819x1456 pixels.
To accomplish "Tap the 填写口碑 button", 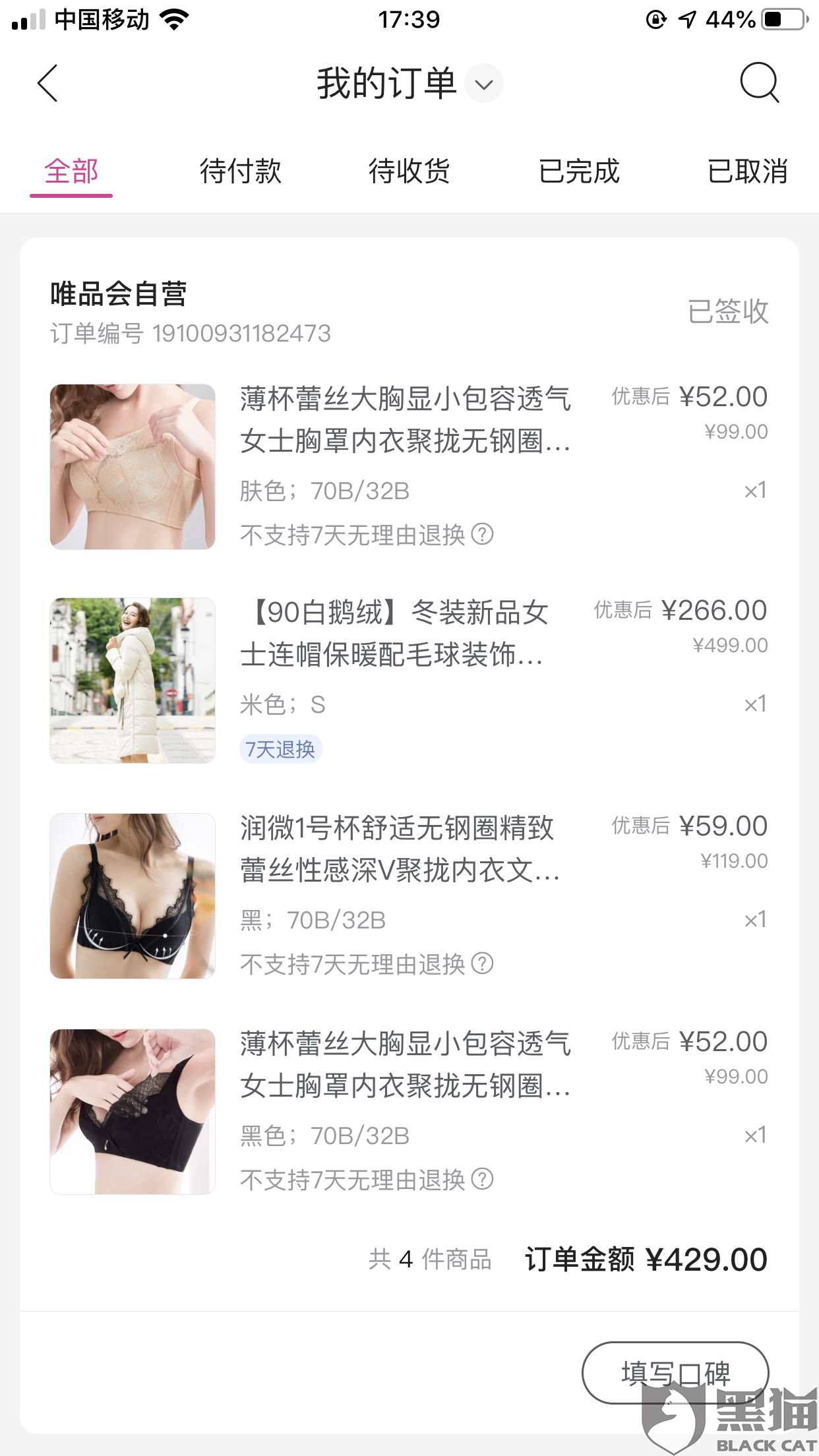I will [x=675, y=1373].
